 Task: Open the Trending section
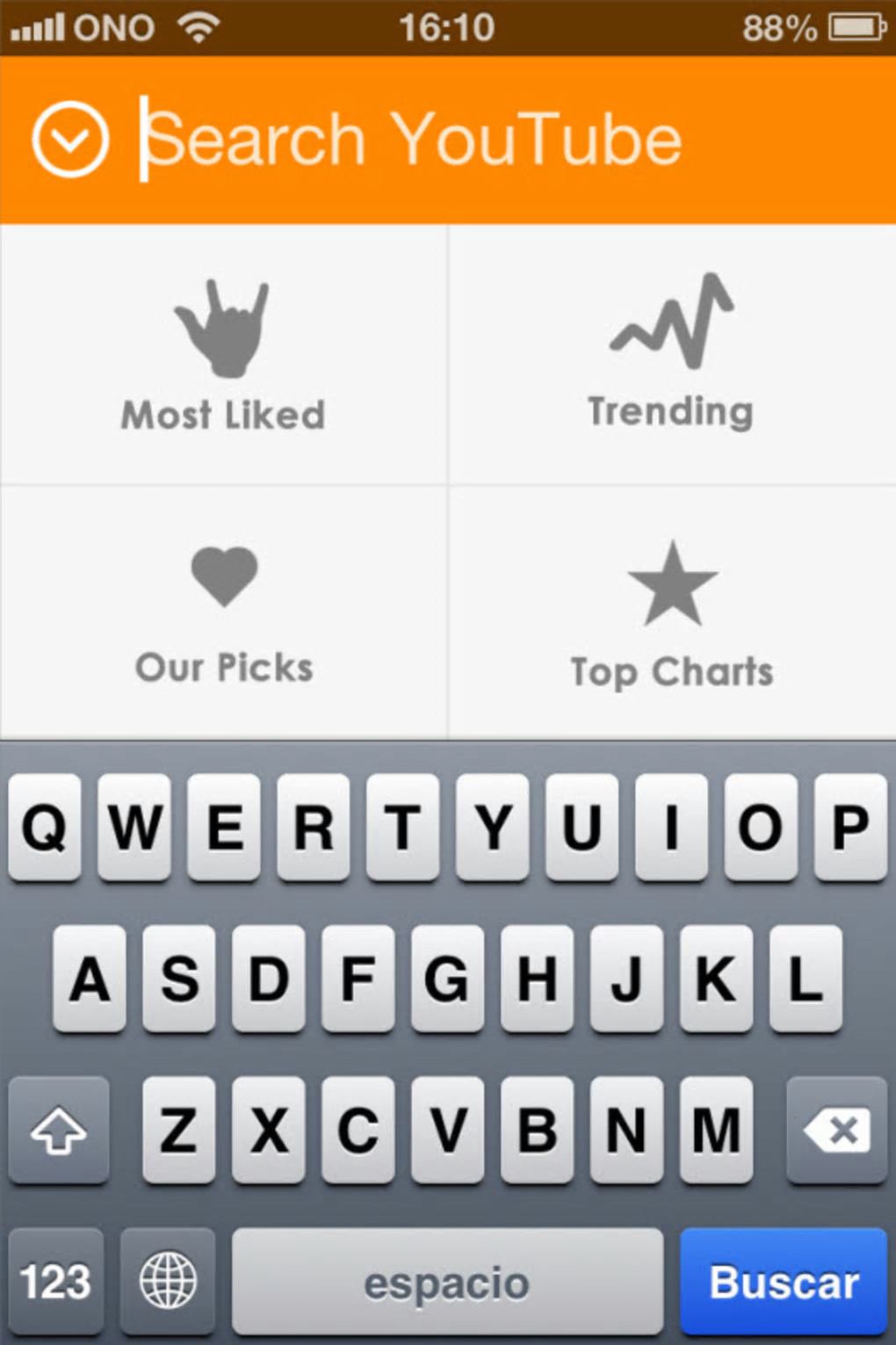tap(672, 356)
